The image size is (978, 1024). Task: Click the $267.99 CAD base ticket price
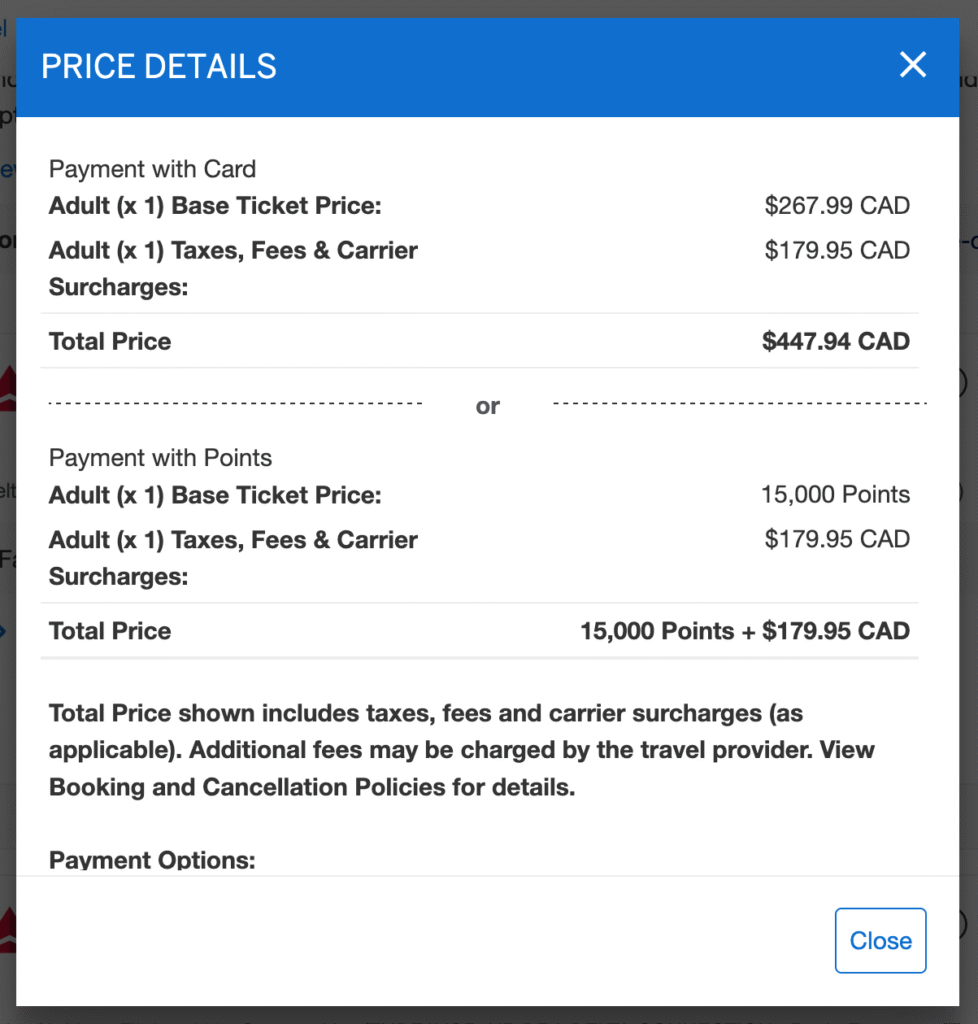click(x=837, y=205)
